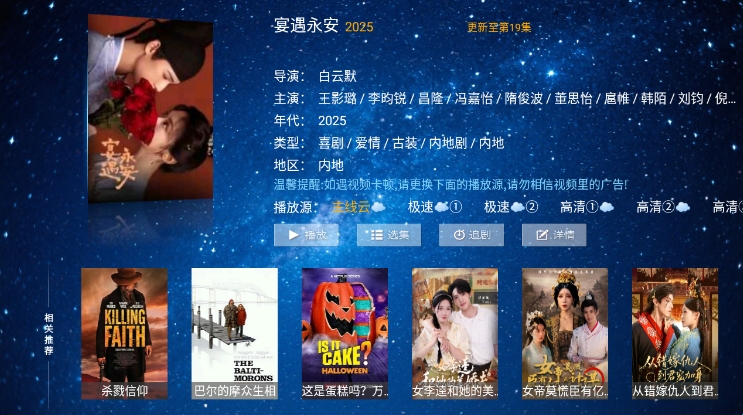743x415 pixels.
Task: Open recommended drama 从错嫁仇人到君
Action: pos(674,333)
